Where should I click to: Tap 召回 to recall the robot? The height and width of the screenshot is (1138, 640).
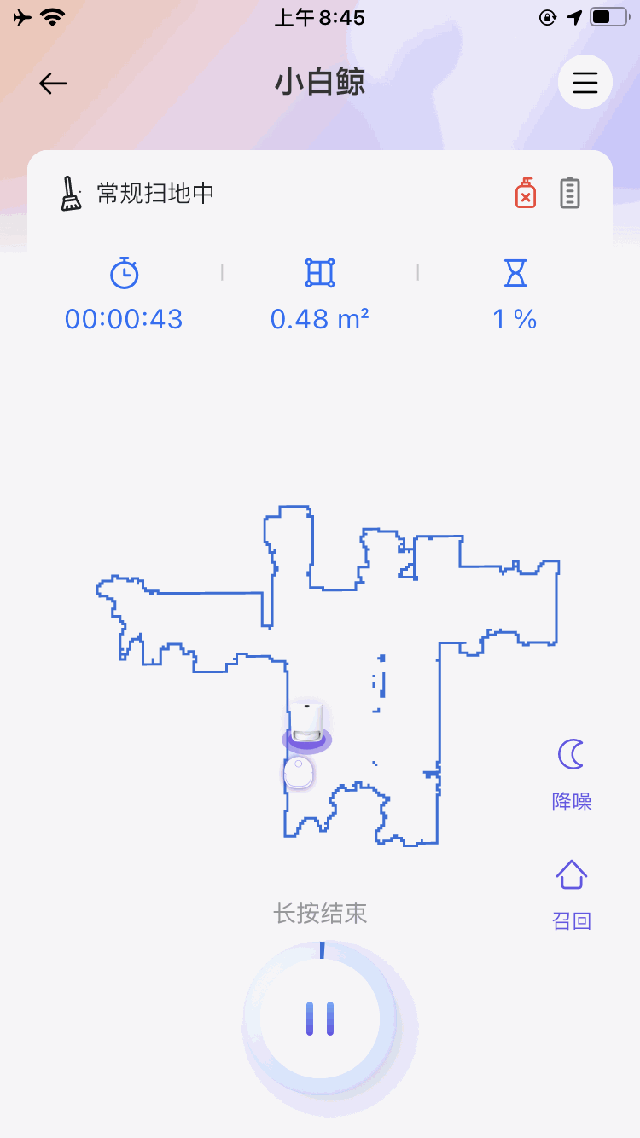[572, 895]
